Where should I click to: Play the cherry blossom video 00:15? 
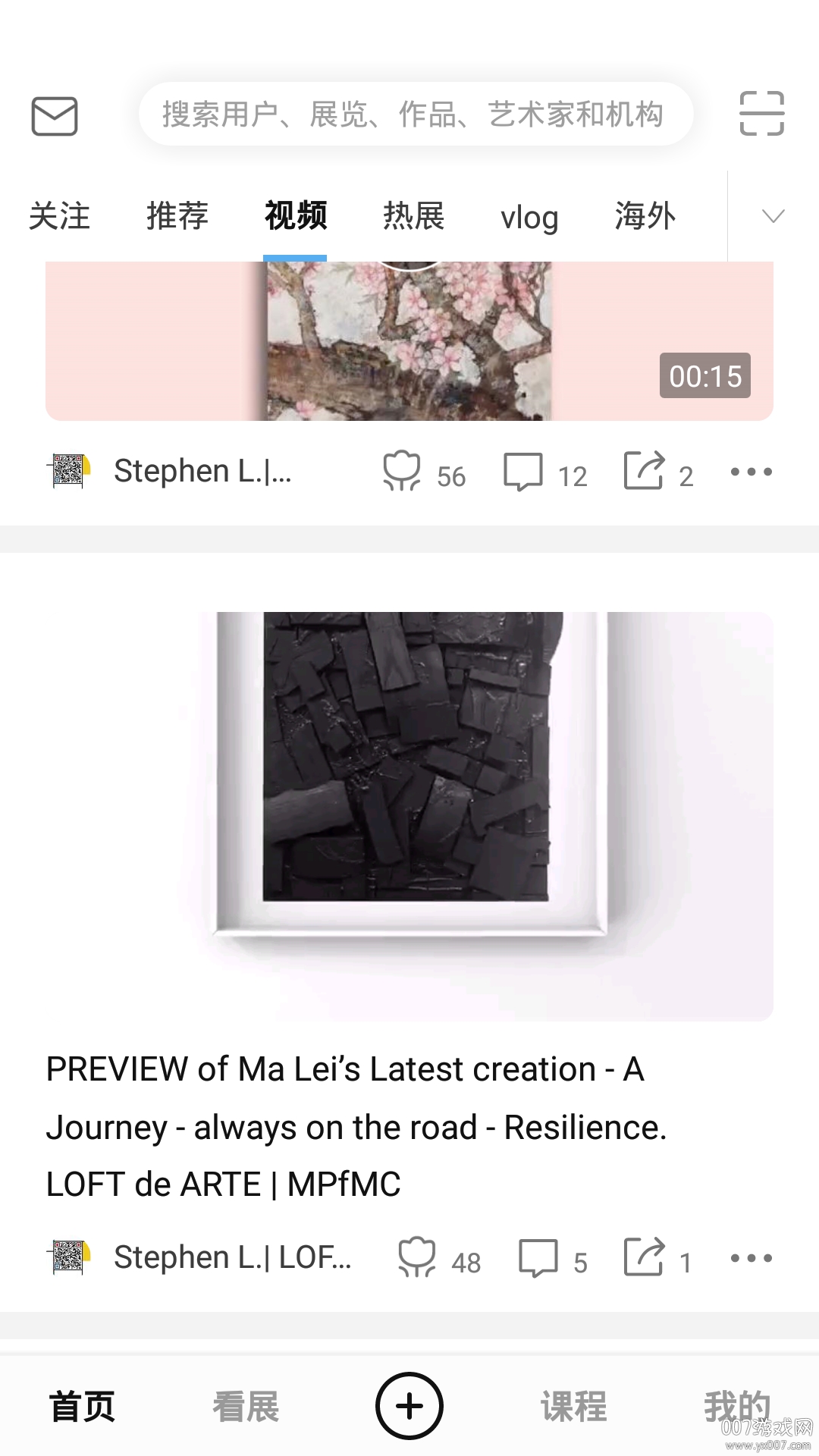point(409,341)
